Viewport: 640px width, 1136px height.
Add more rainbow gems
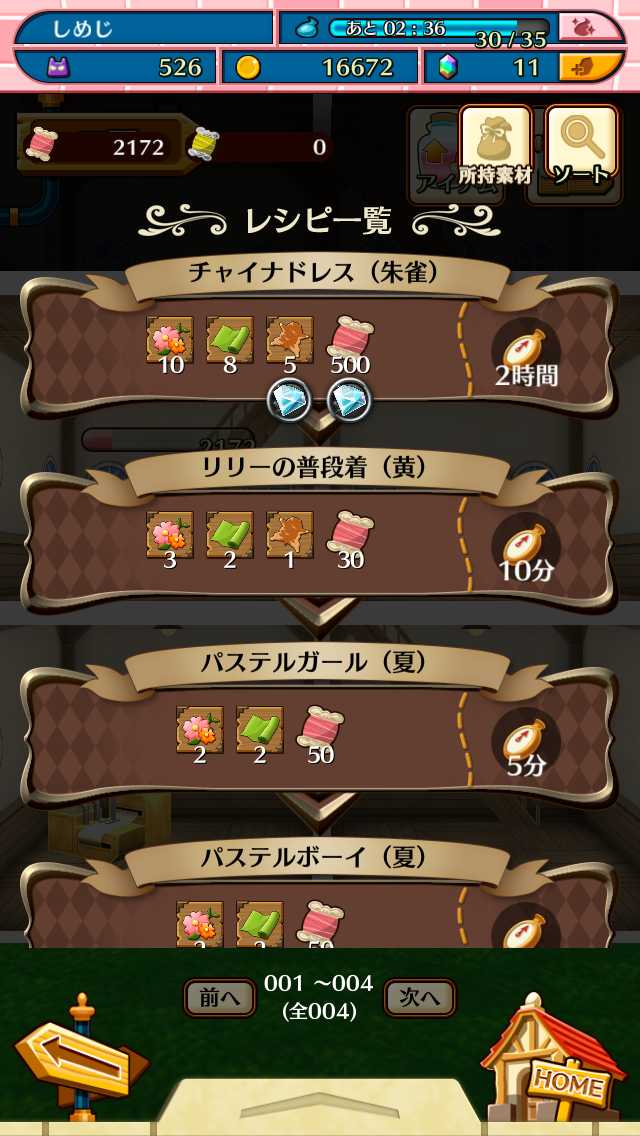click(593, 67)
